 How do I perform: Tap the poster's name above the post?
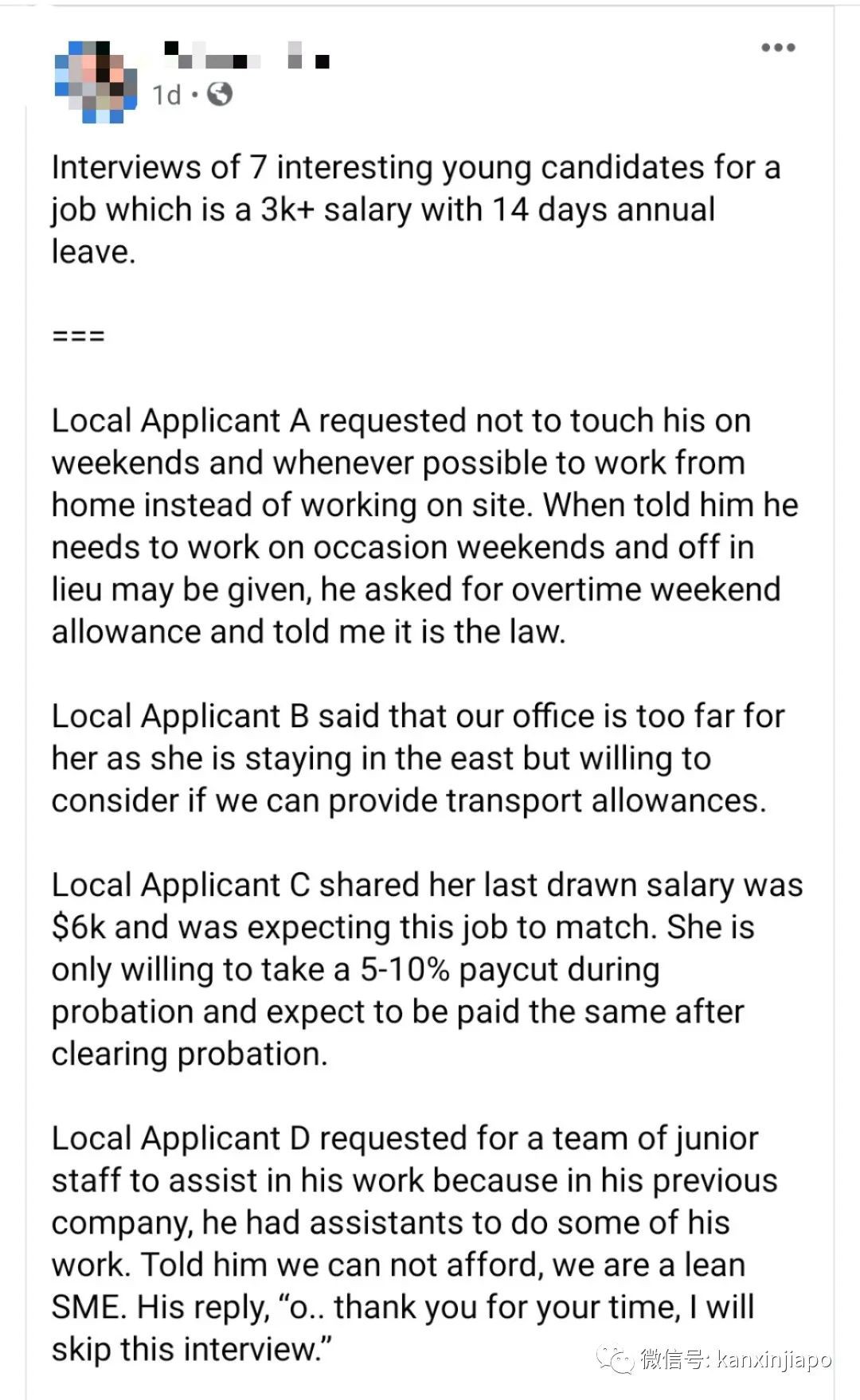click(x=247, y=55)
